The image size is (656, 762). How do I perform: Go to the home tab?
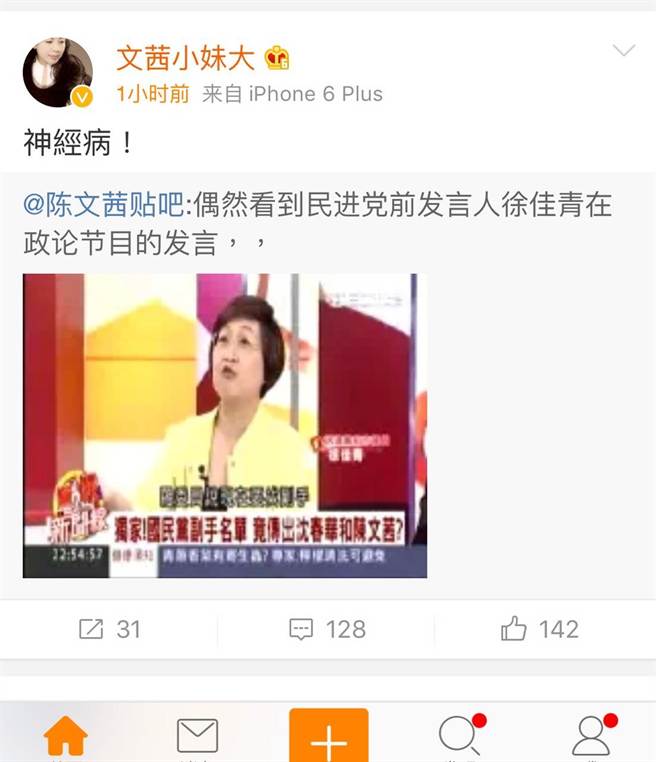pos(66,738)
